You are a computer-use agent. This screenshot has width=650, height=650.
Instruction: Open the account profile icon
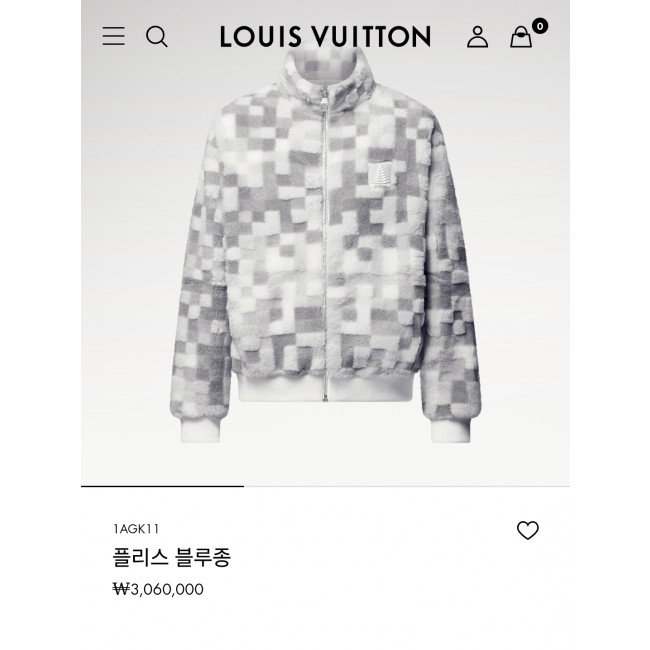pyautogui.click(x=478, y=37)
